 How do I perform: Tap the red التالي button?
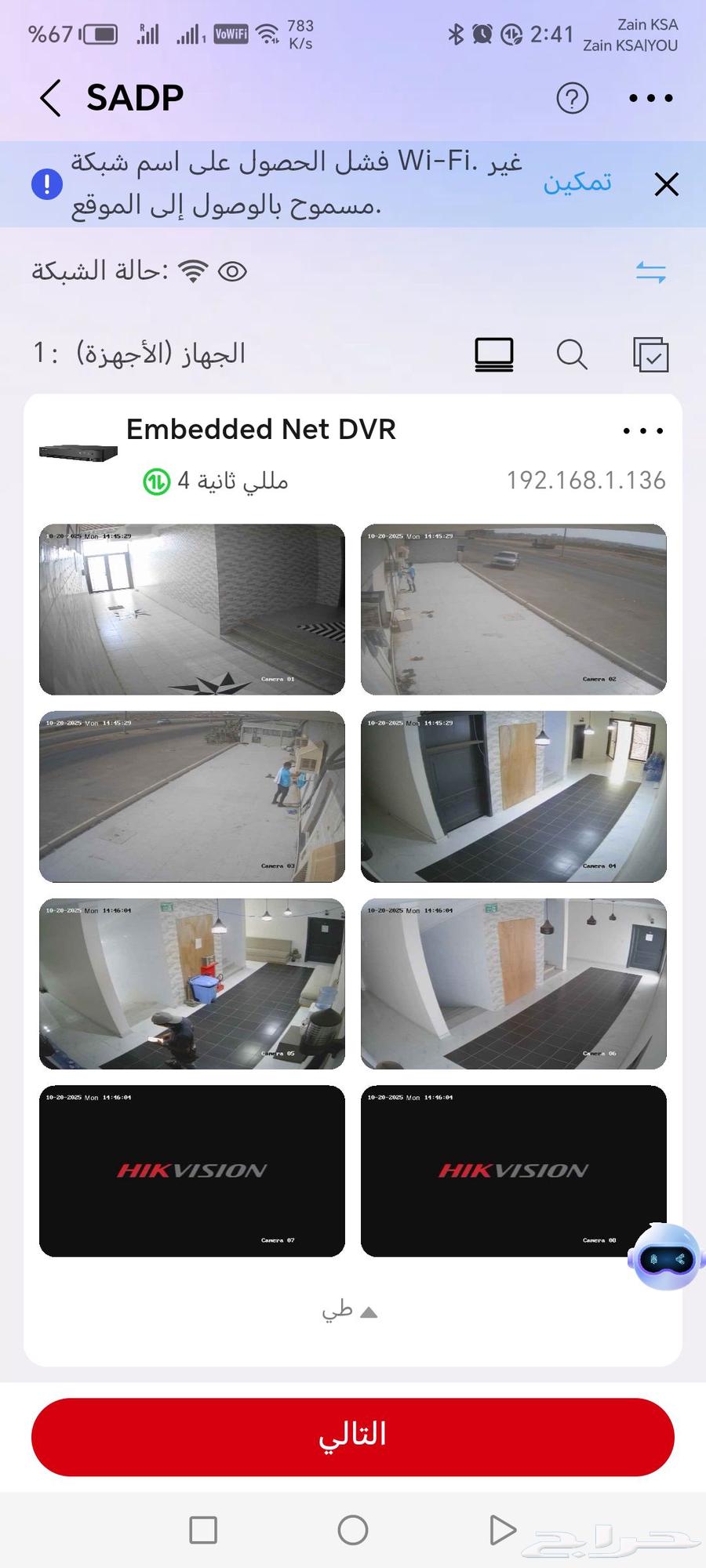[x=353, y=1437]
